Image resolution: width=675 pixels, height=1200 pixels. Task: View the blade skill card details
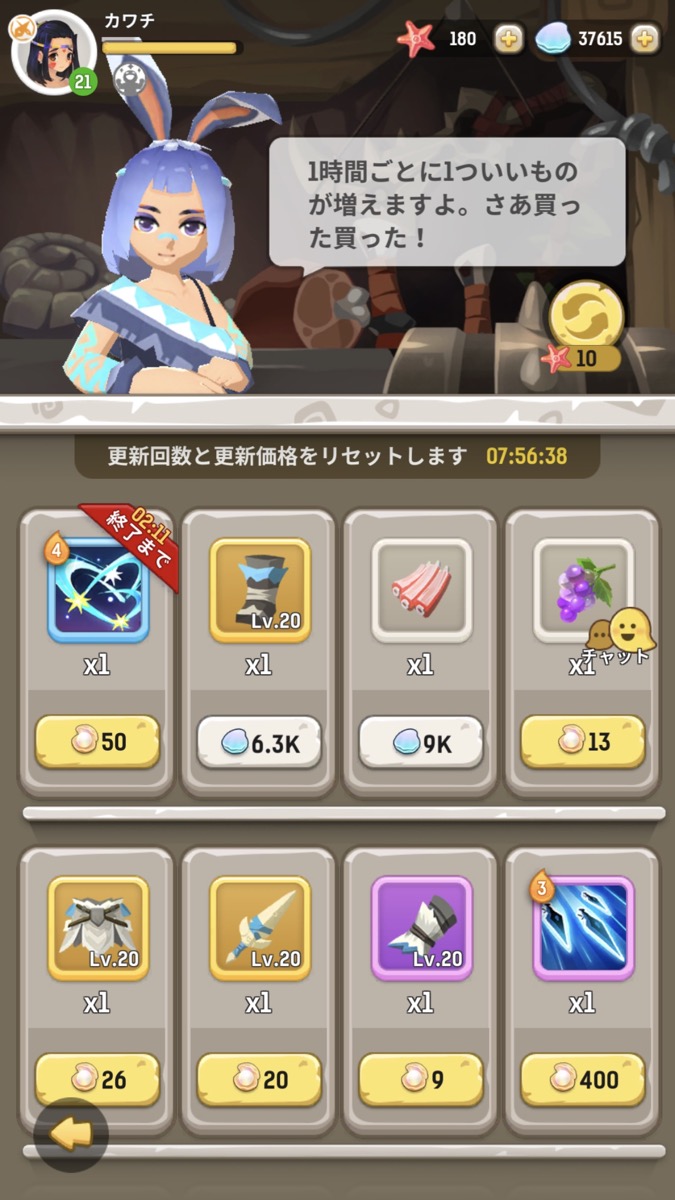[x=583, y=928]
